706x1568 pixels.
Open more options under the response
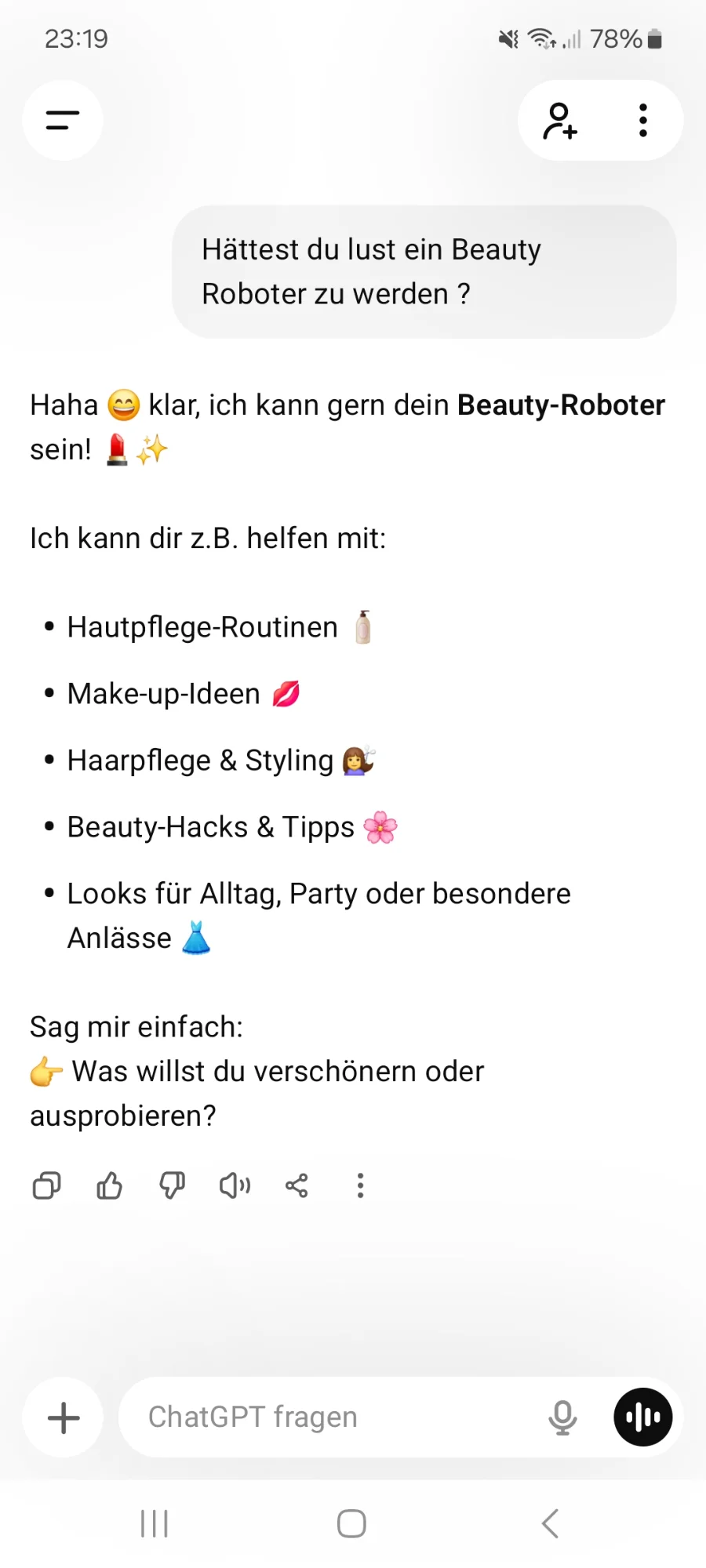[x=360, y=1185]
